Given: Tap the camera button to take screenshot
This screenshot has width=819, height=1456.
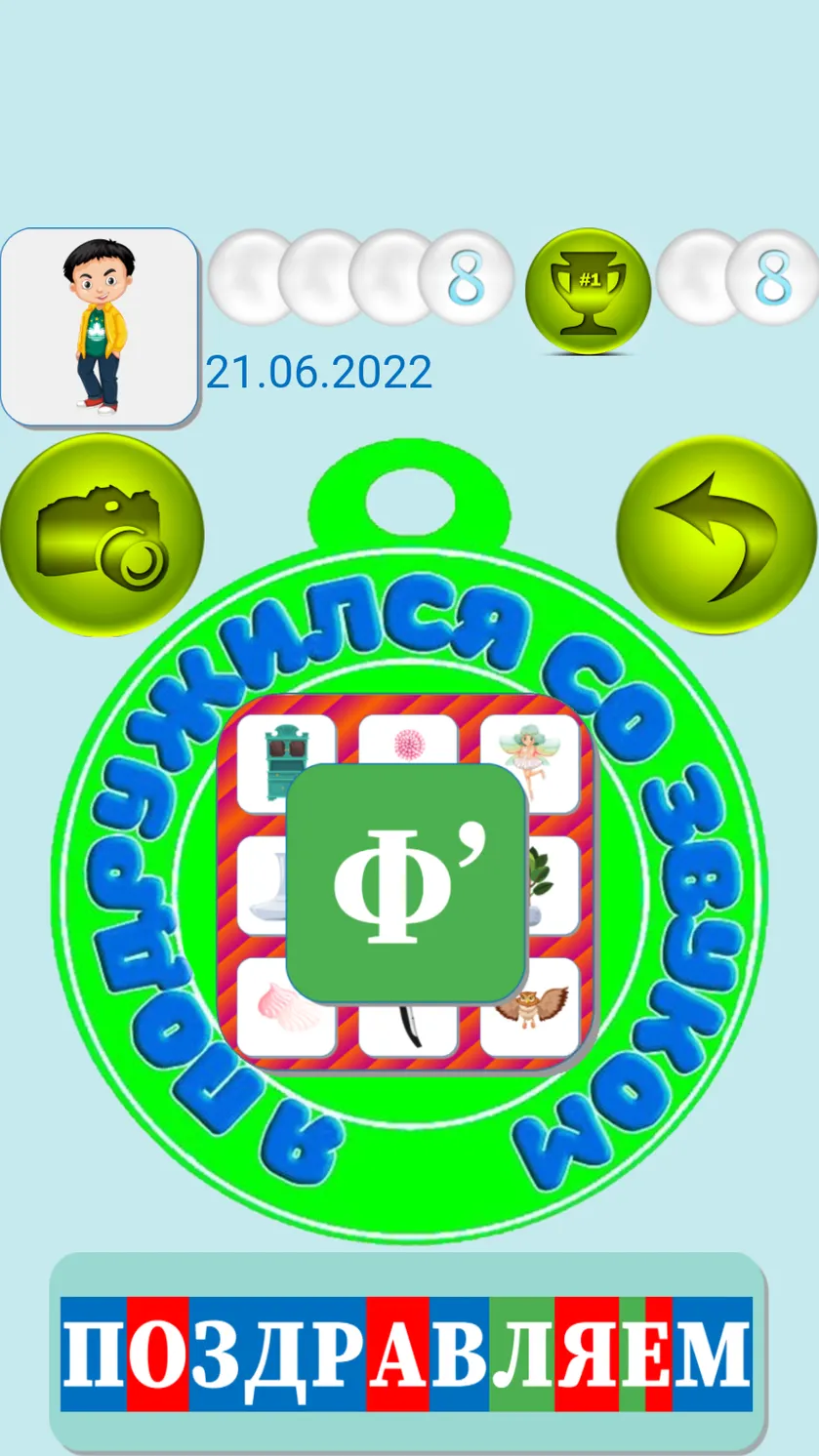Looking at the screenshot, I should tap(102, 535).
